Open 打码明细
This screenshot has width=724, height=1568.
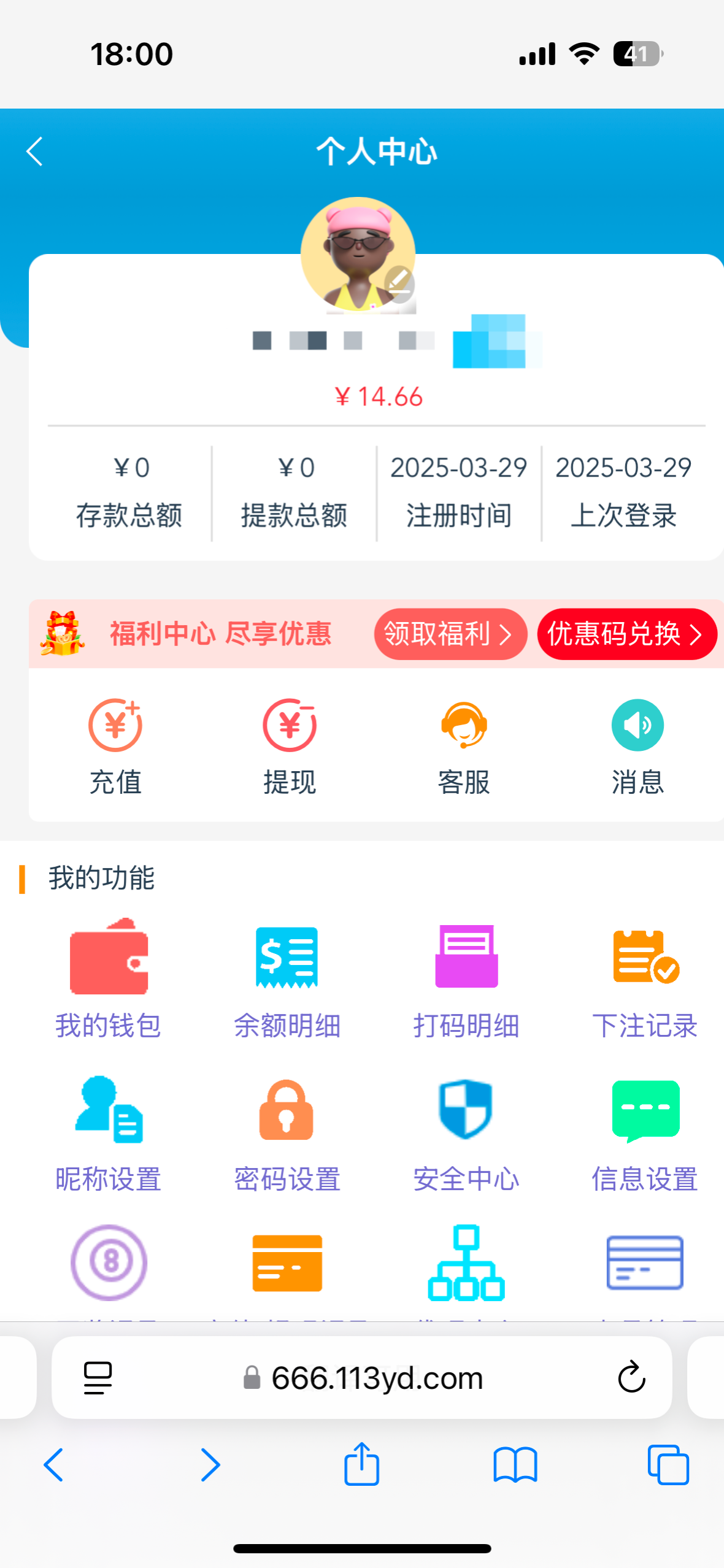466,978
